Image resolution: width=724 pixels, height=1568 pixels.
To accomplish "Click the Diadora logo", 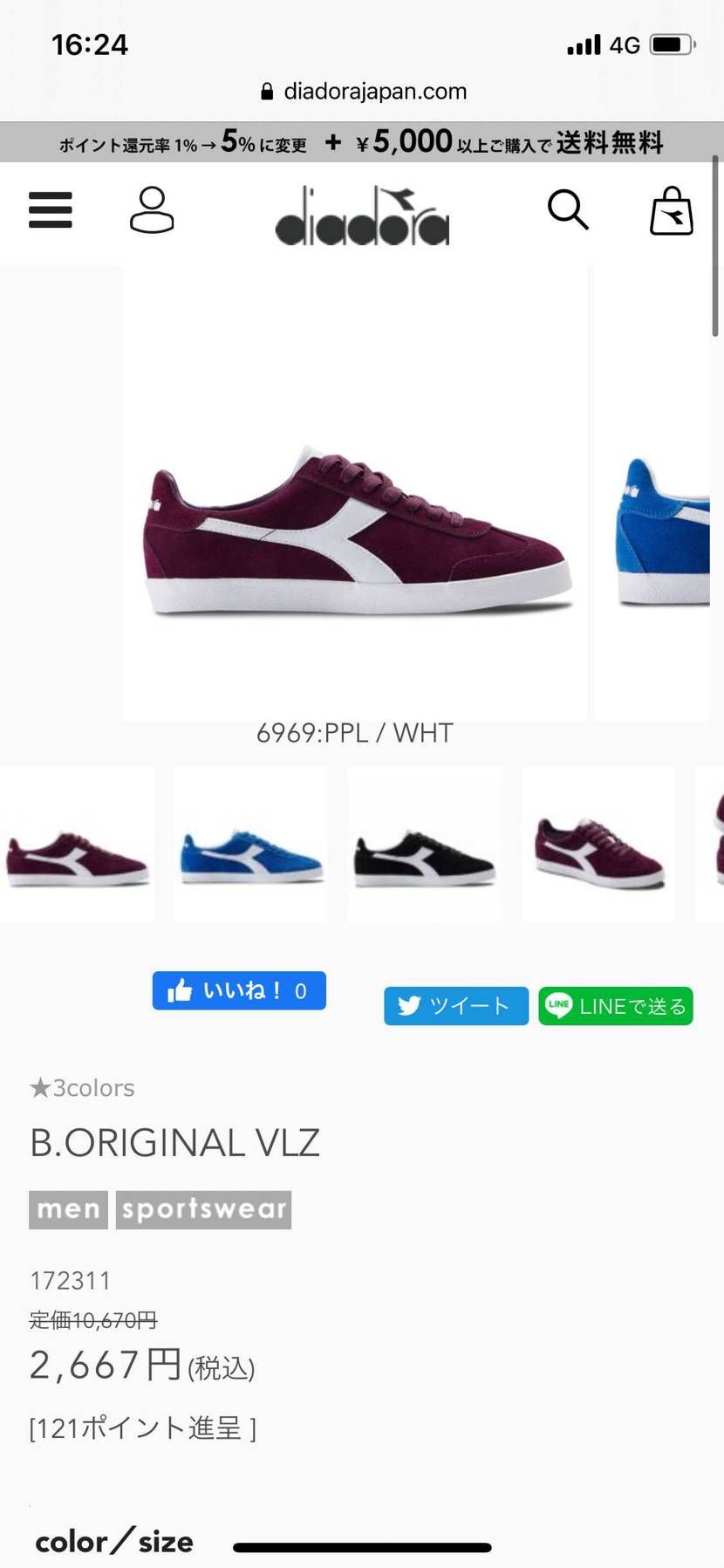I will click(362, 215).
